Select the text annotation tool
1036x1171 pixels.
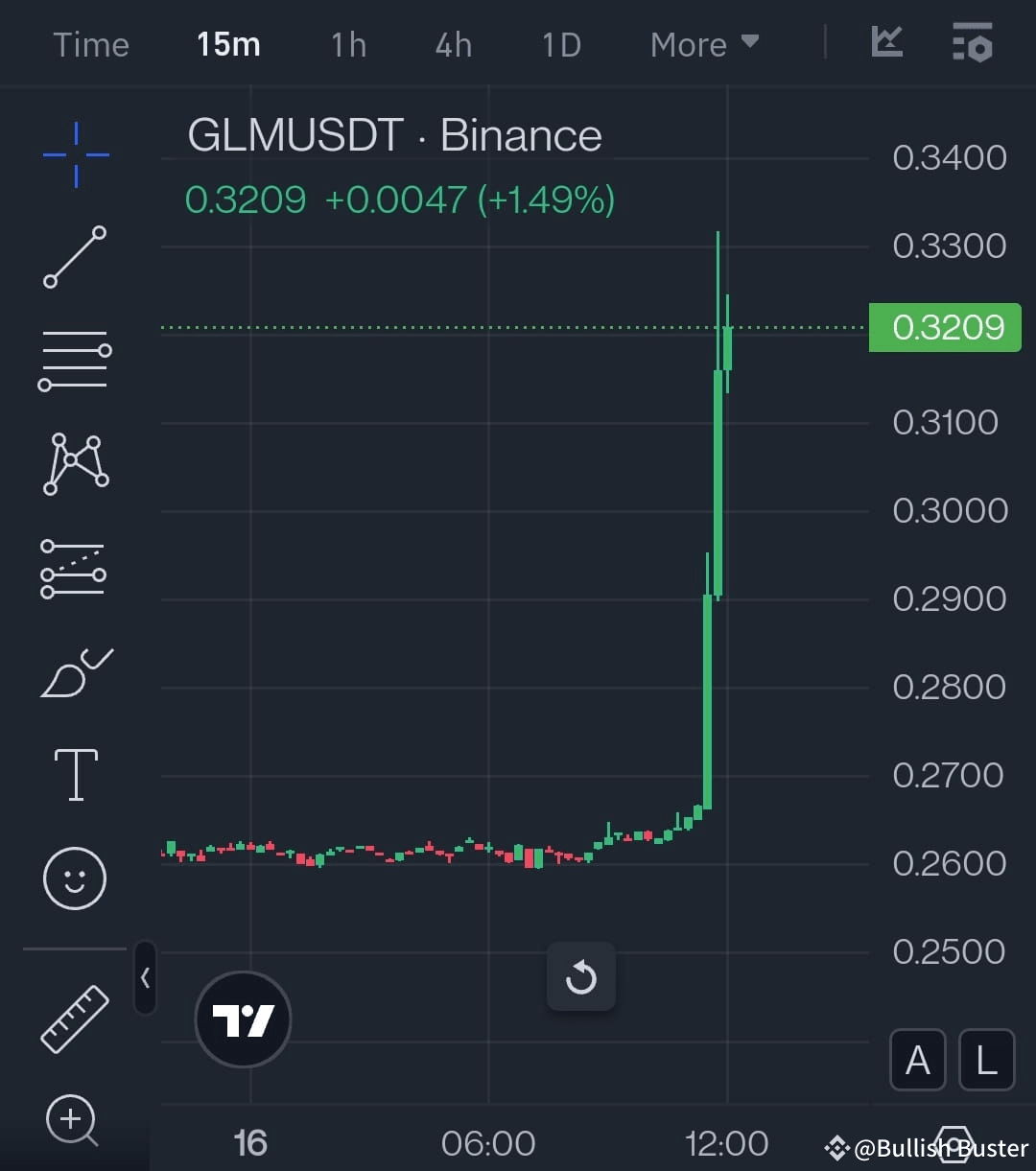click(74, 773)
